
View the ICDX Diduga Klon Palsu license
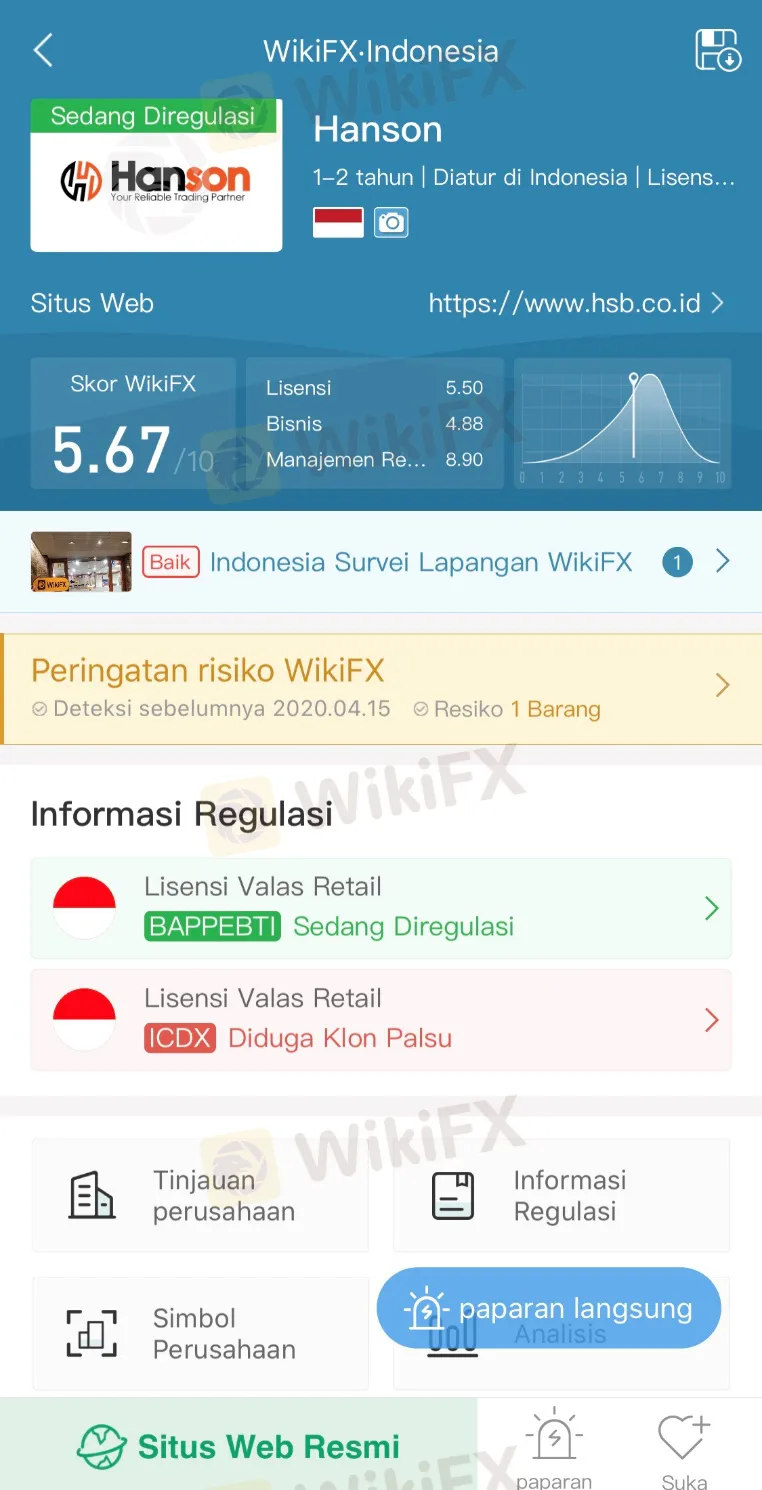point(380,1020)
